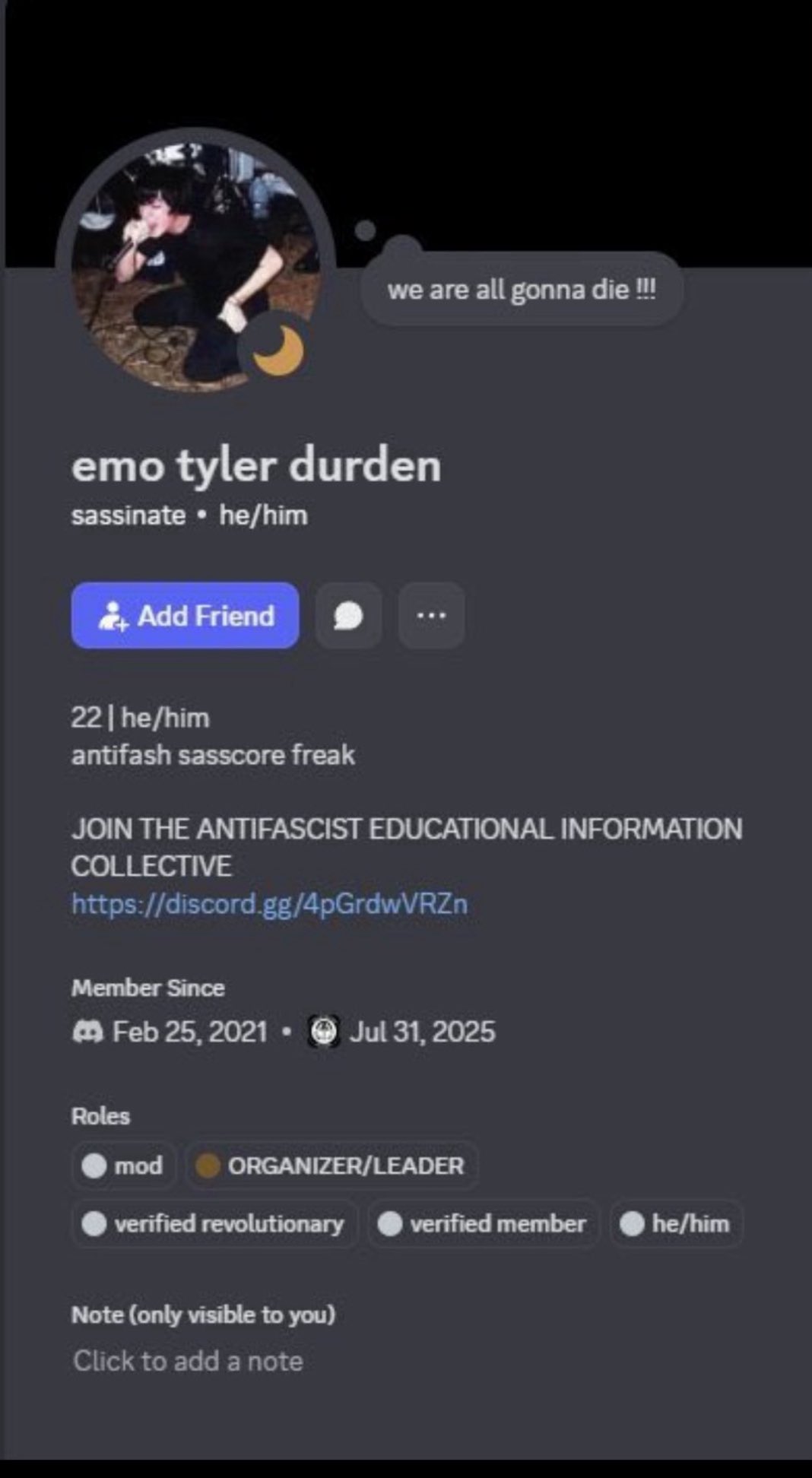
Task: Open a message with emo tyler durden
Action: pos(348,615)
